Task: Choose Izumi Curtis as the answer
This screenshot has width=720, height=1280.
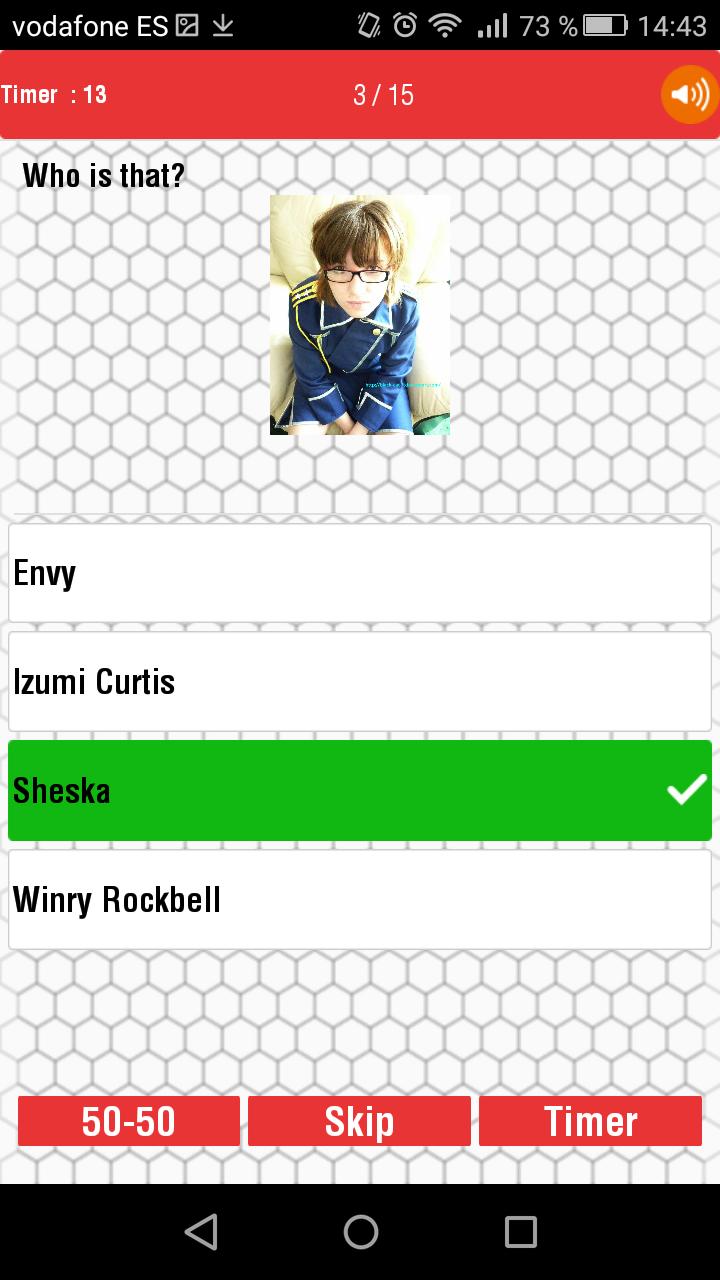Action: [360, 681]
